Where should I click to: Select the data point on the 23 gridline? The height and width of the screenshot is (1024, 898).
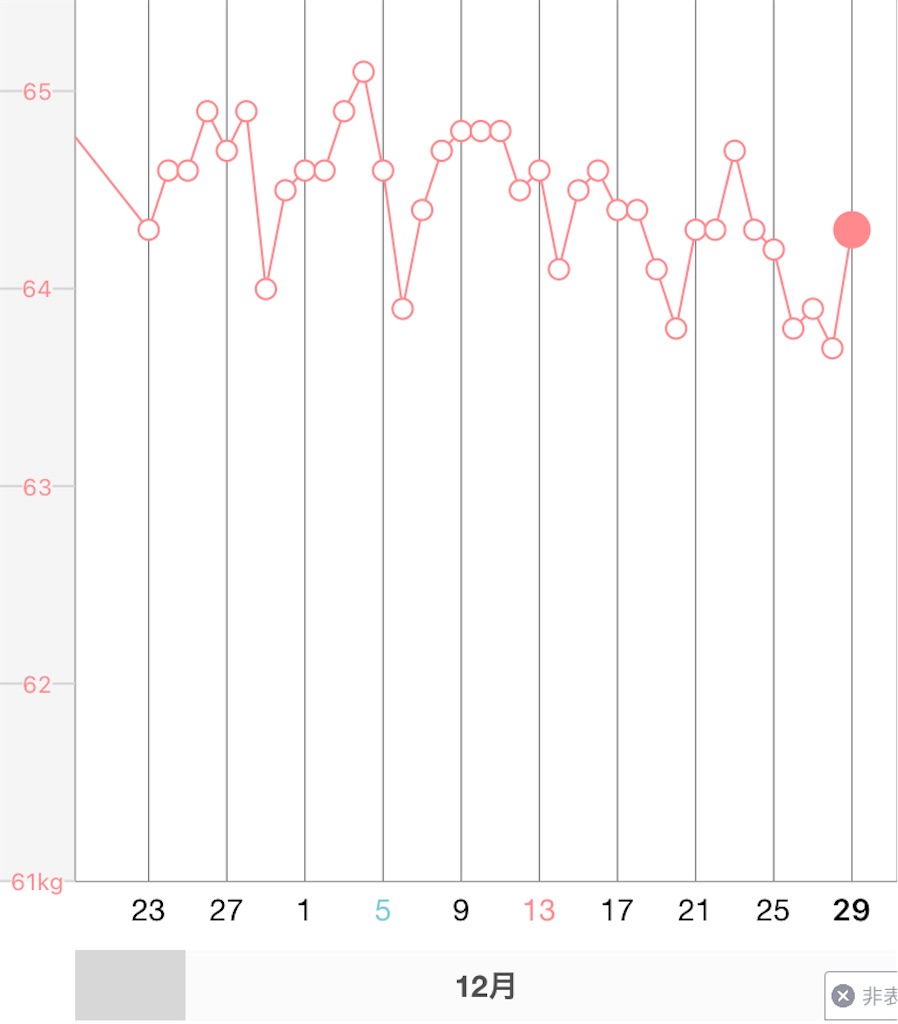coord(148,230)
